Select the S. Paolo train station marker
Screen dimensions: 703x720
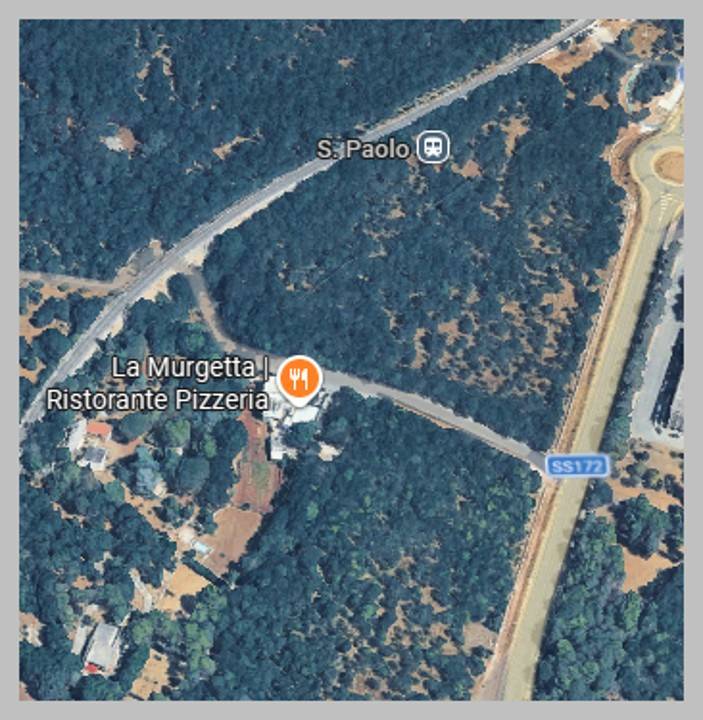point(432,148)
